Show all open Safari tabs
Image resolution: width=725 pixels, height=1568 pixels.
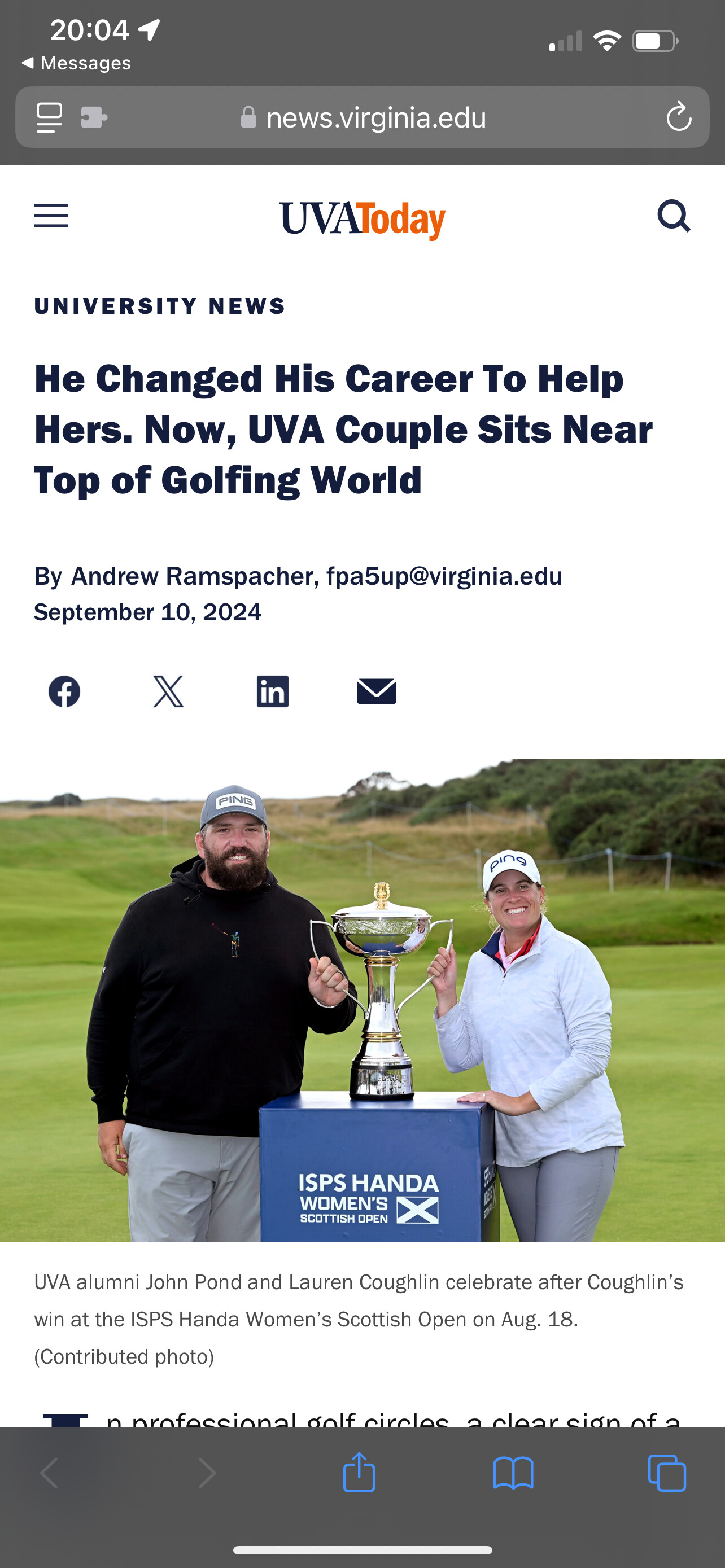click(x=667, y=1473)
